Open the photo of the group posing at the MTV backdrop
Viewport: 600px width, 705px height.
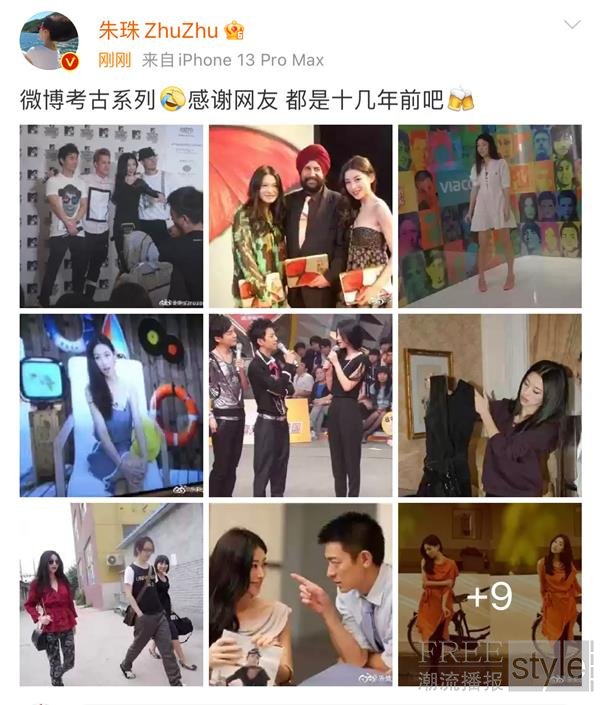point(111,216)
